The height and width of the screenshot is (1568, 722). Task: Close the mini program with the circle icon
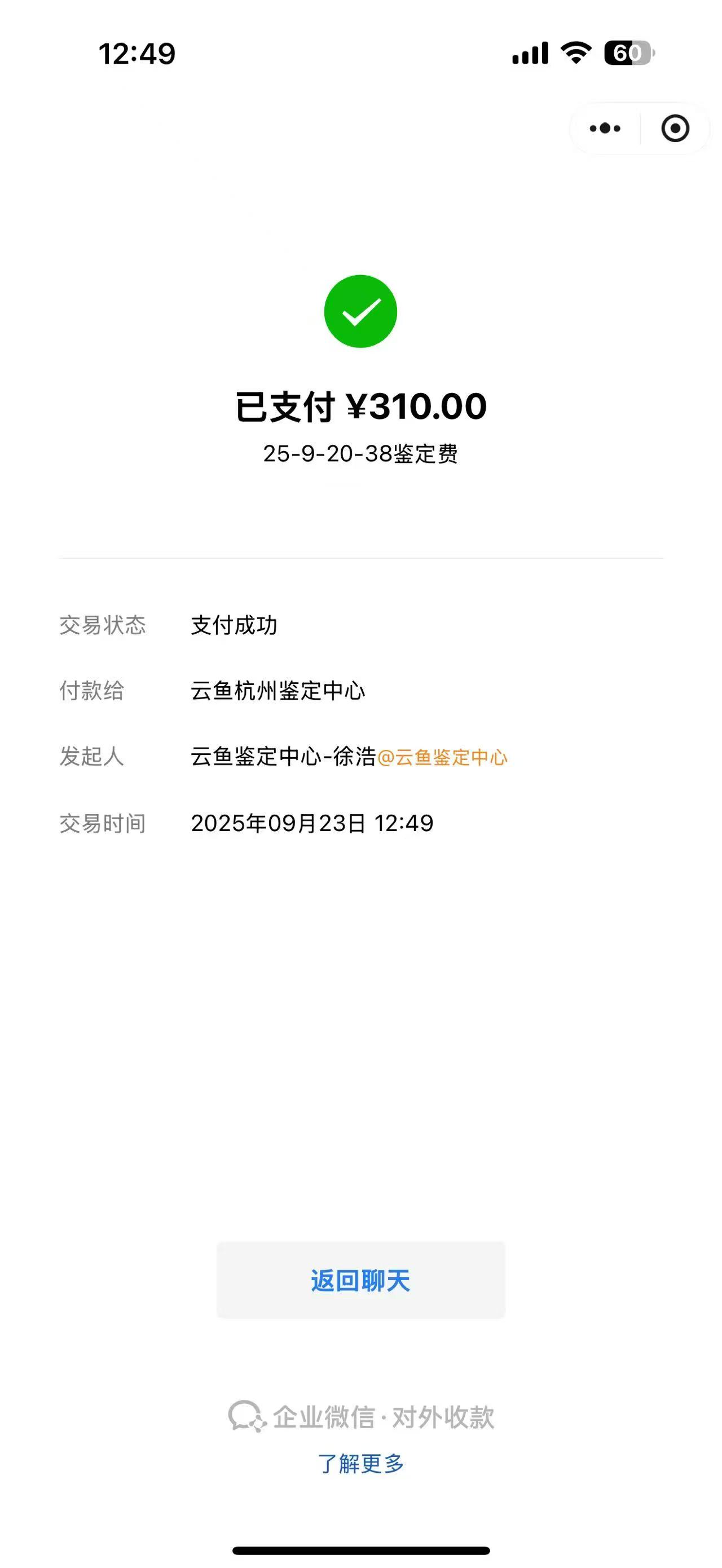[675, 129]
